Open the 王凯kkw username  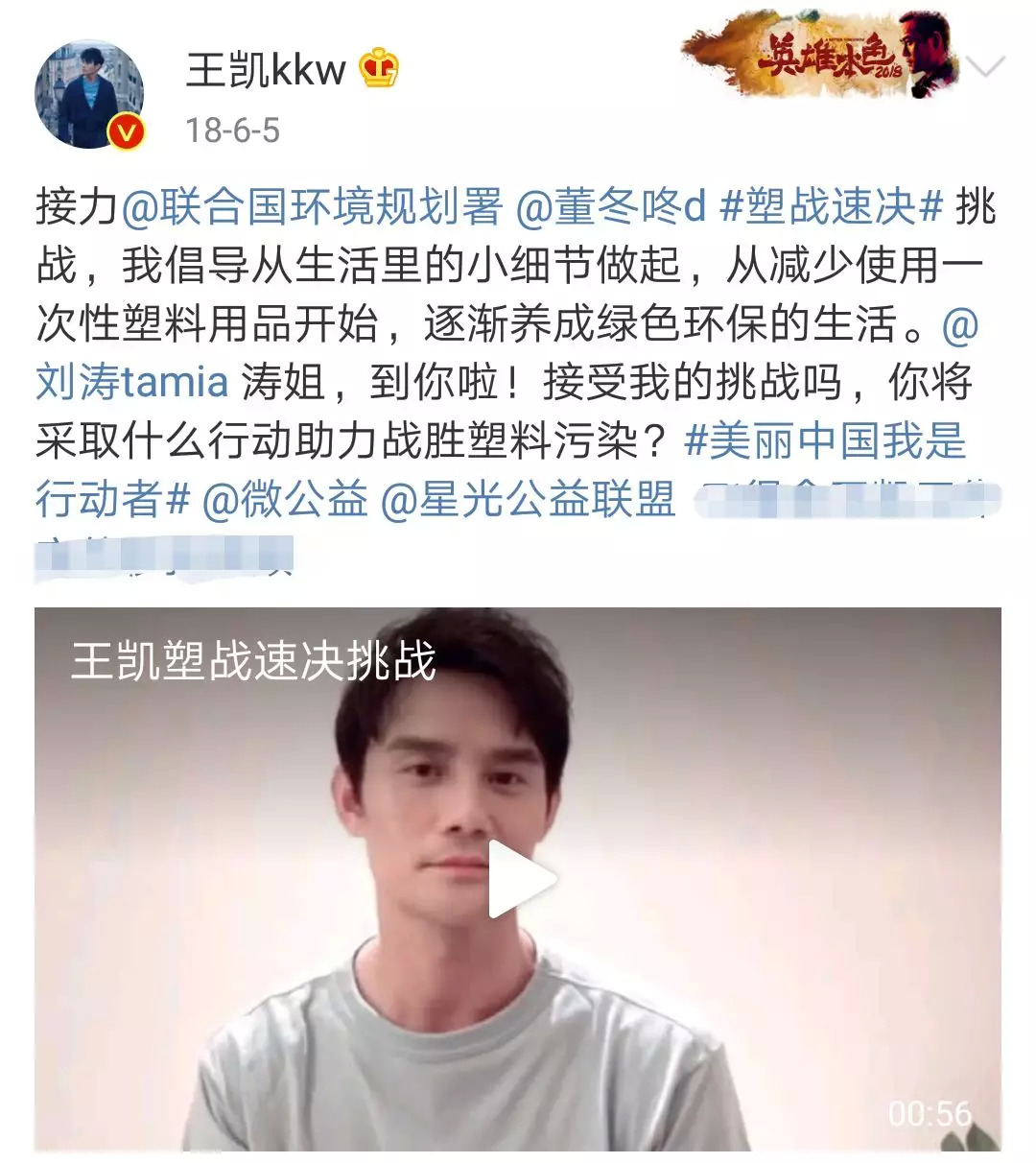[266, 69]
